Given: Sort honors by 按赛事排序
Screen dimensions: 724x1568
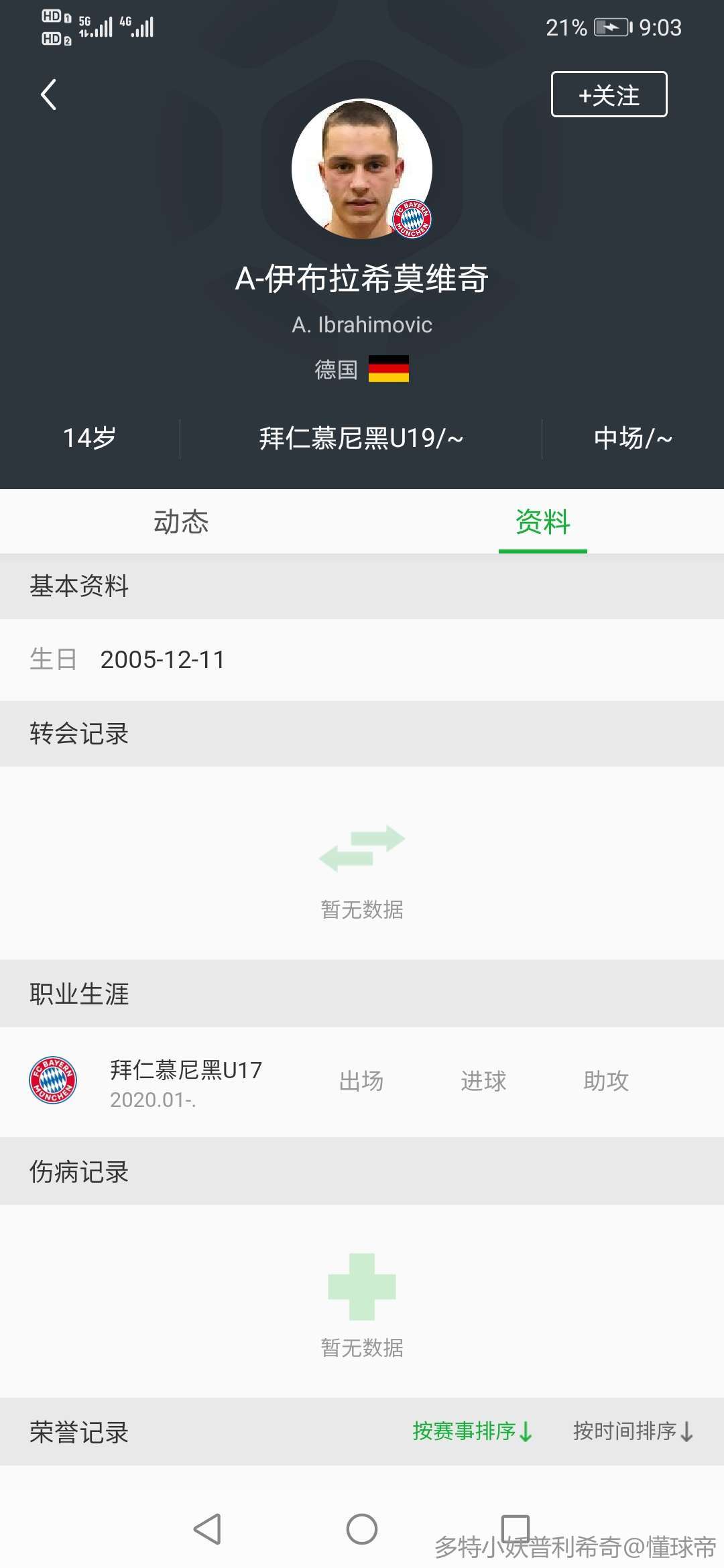Looking at the screenshot, I should (472, 1431).
